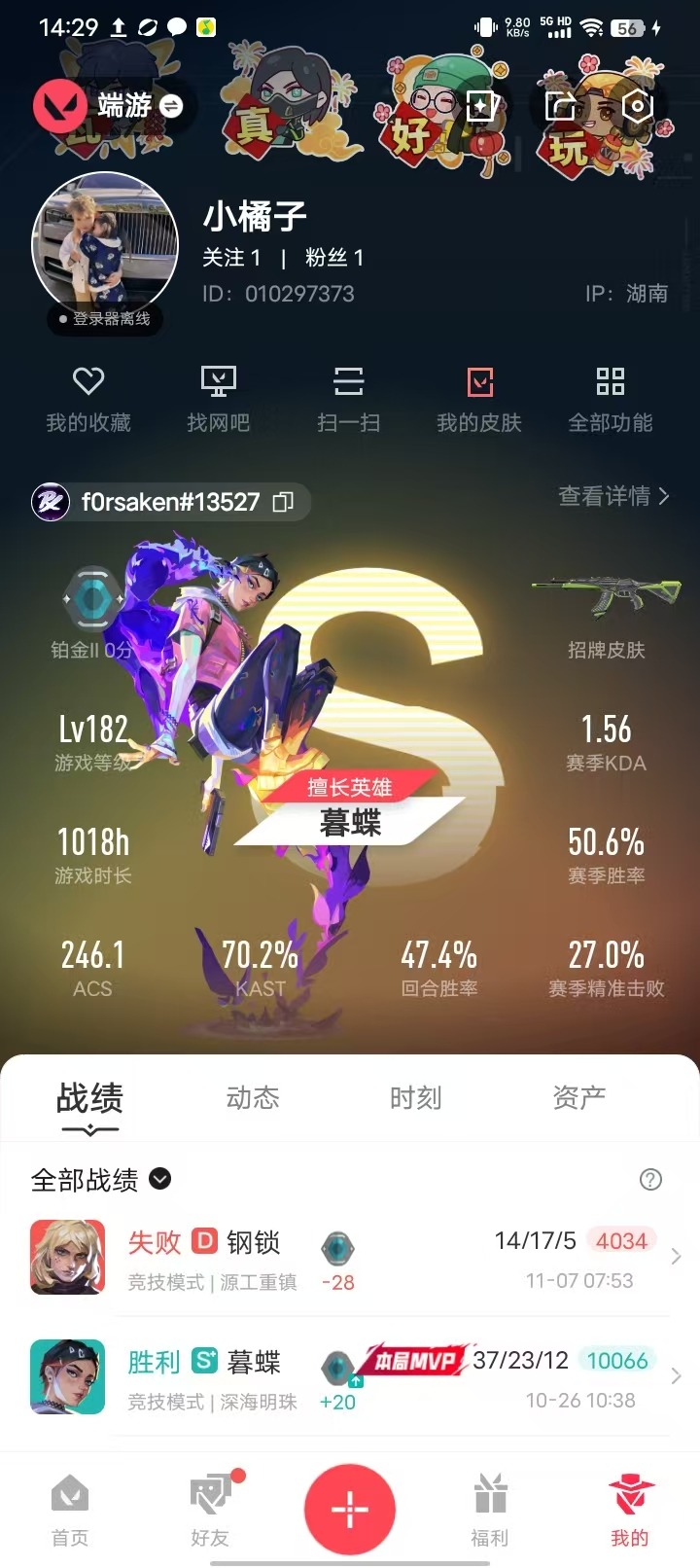
Task: Switch to the 动态 tab
Action: [x=253, y=1098]
